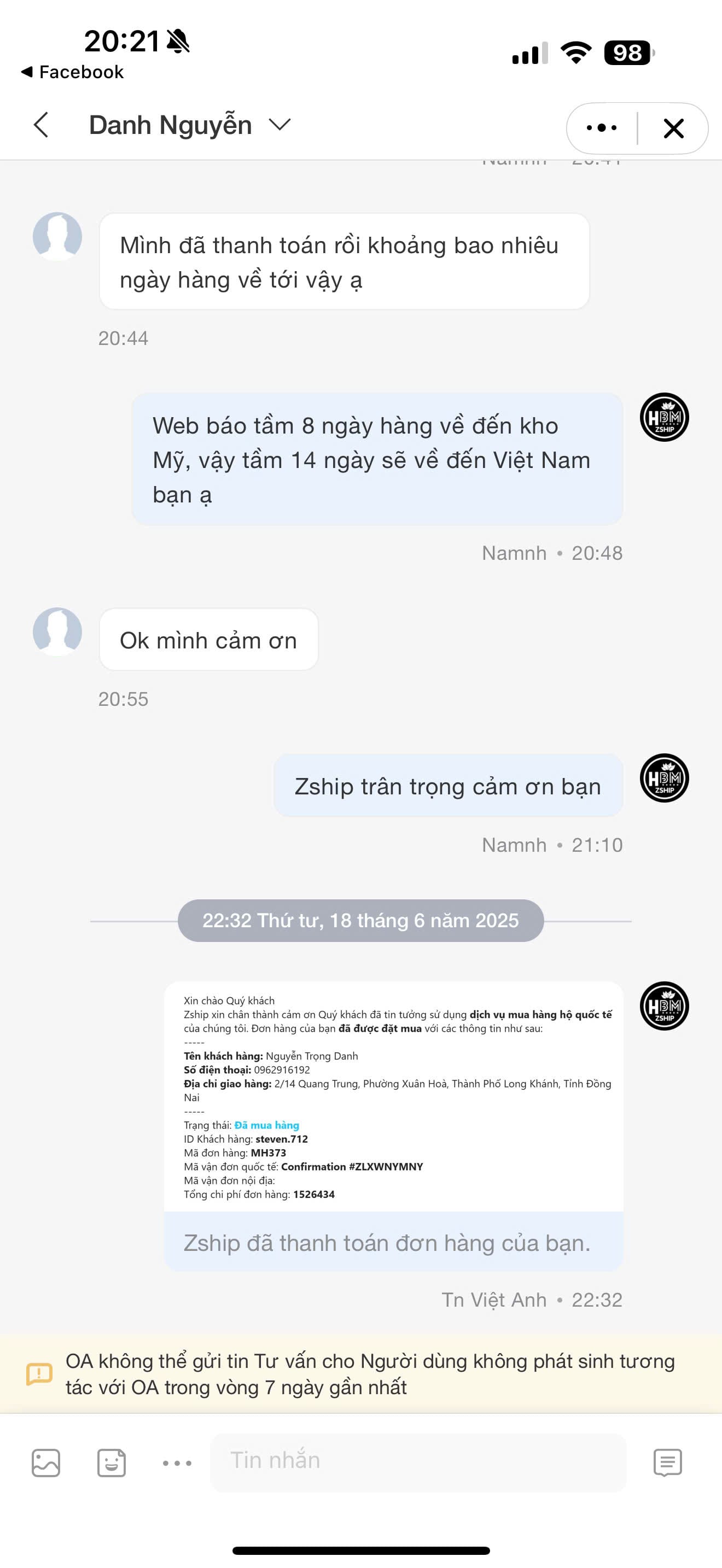Go back from Danh Nguyễn chat
Viewport: 722px width, 1568px height.
41,125
